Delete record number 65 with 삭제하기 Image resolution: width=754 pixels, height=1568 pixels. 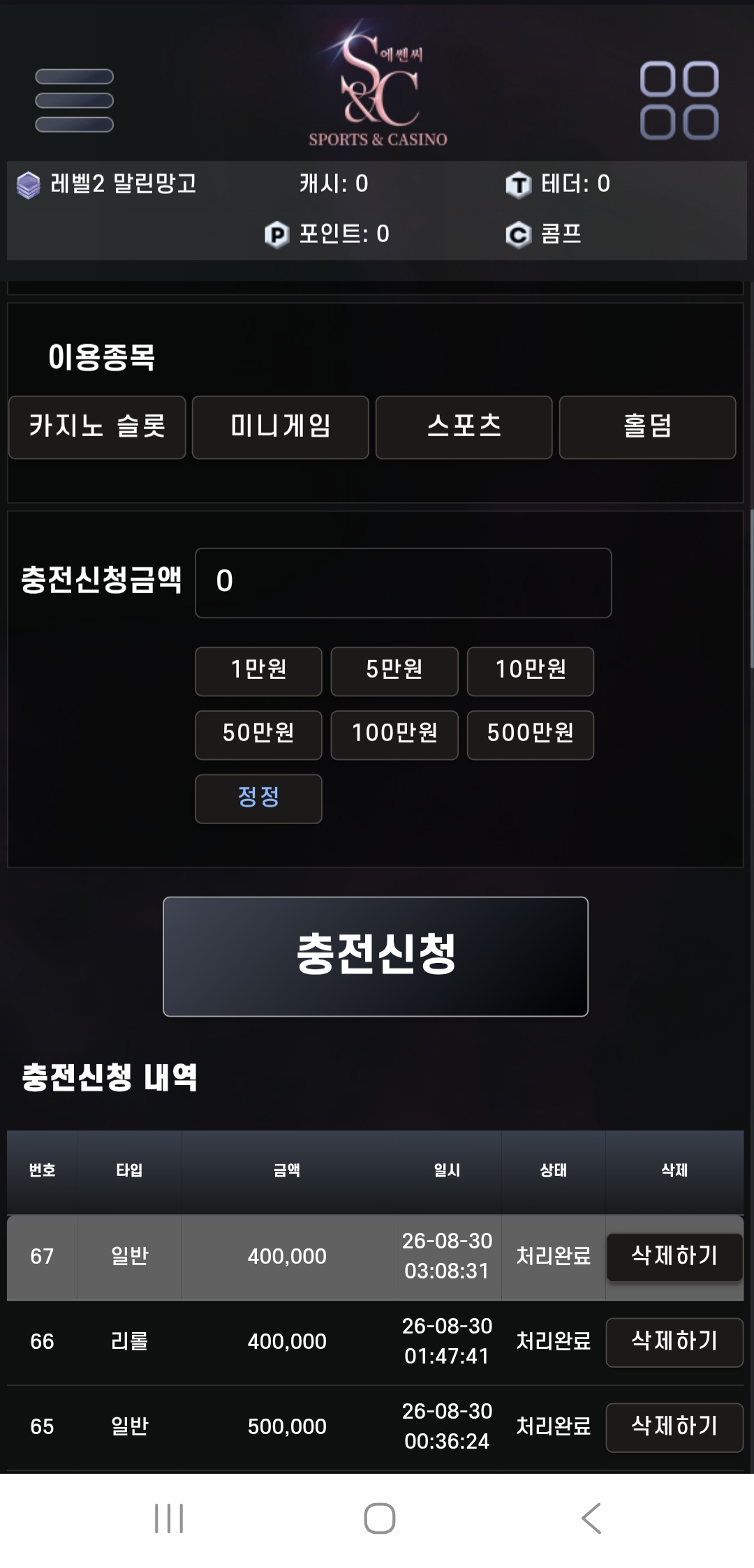click(674, 1427)
